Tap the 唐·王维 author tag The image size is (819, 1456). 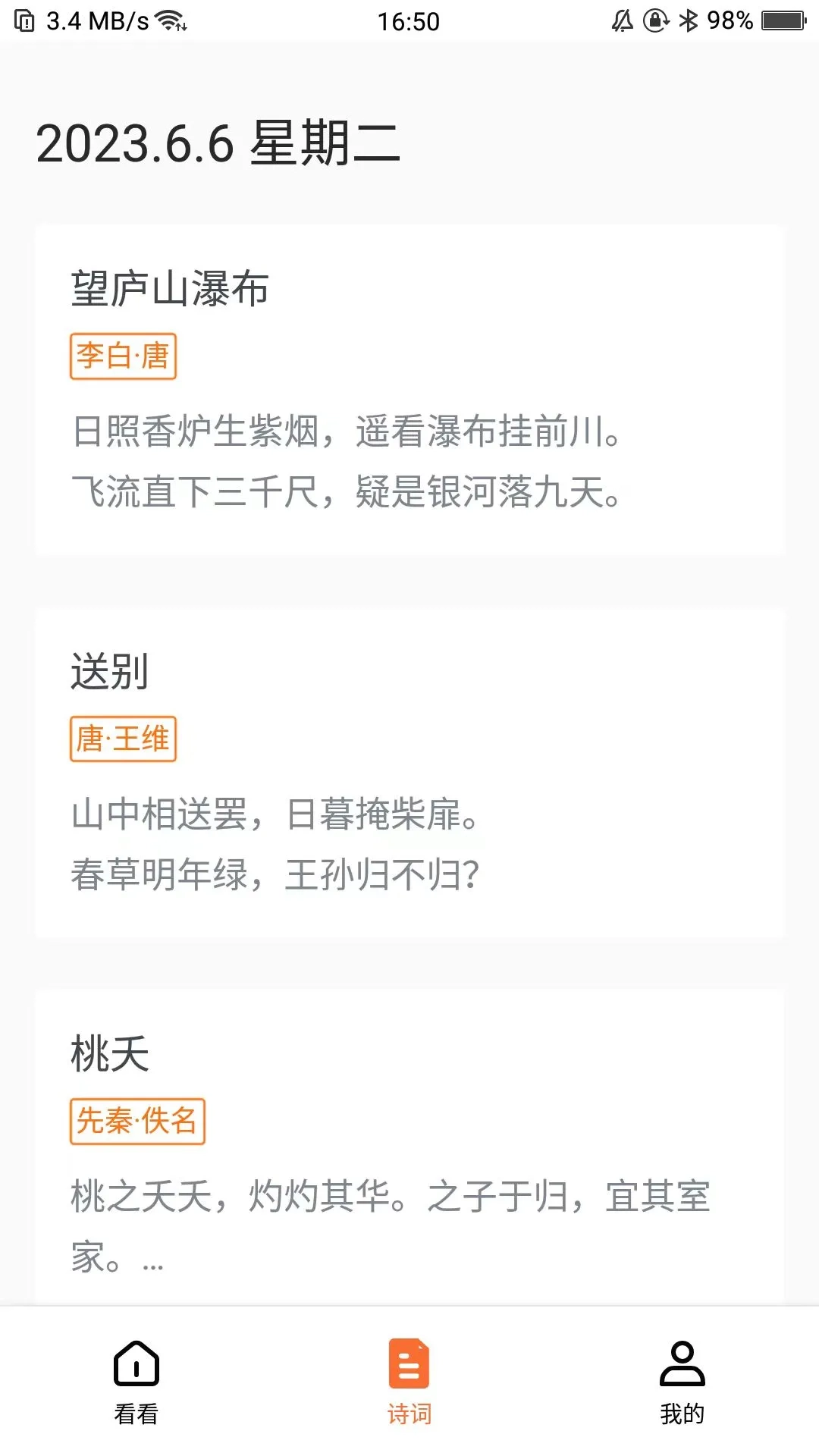123,739
